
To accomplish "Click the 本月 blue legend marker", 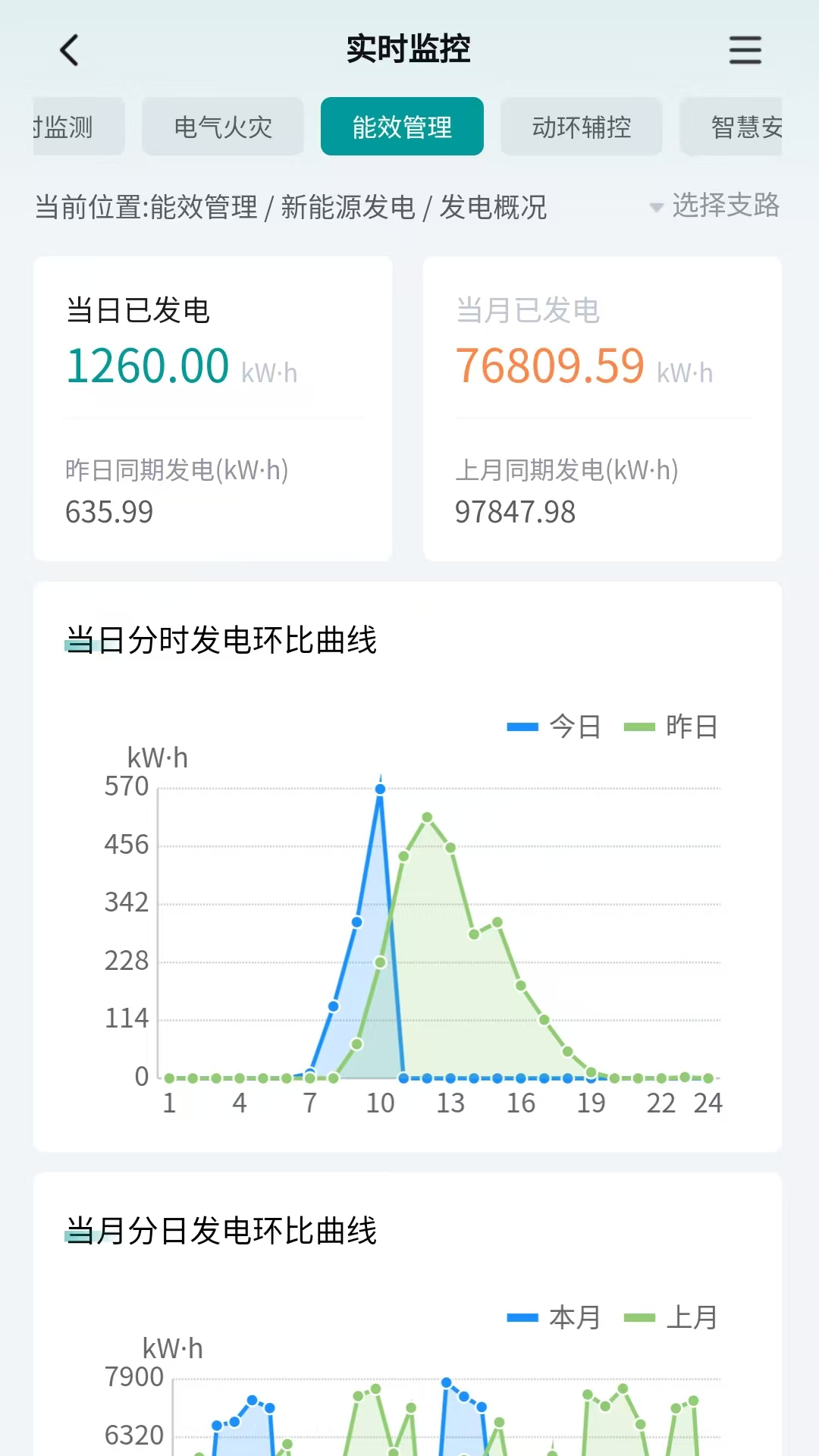I will tap(522, 1318).
